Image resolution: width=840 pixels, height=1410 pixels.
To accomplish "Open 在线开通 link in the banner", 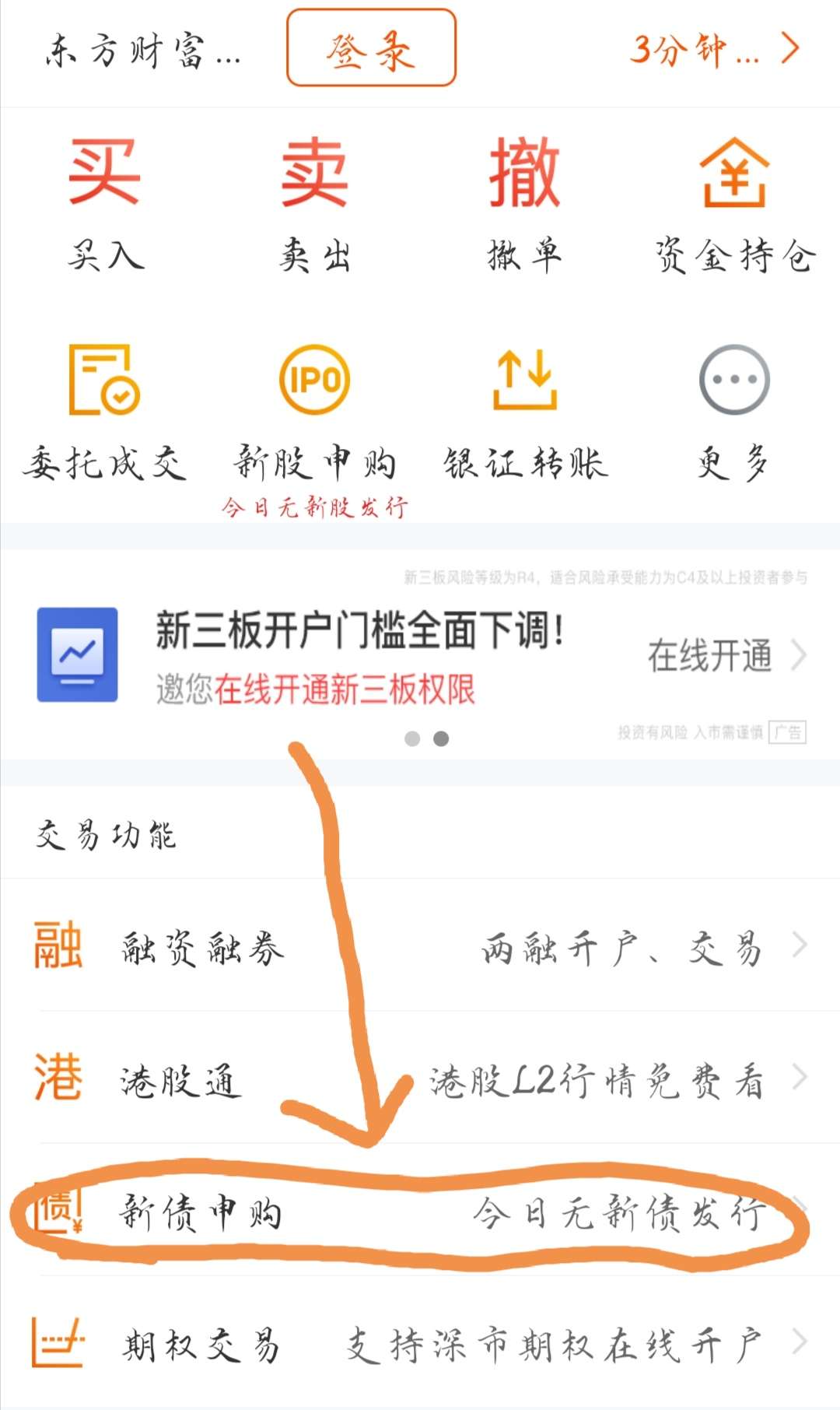I will point(712,656).
